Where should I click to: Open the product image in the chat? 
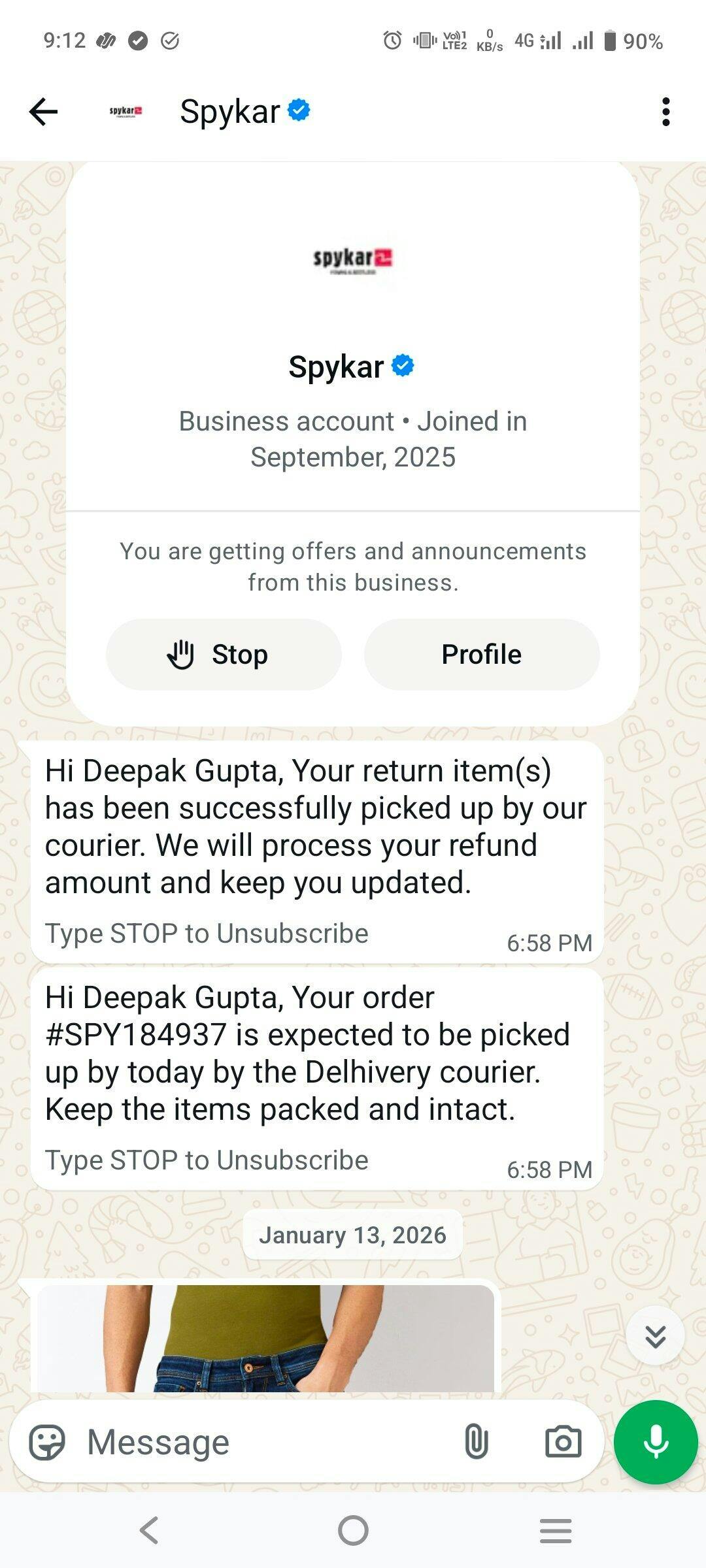point(265,1338)
